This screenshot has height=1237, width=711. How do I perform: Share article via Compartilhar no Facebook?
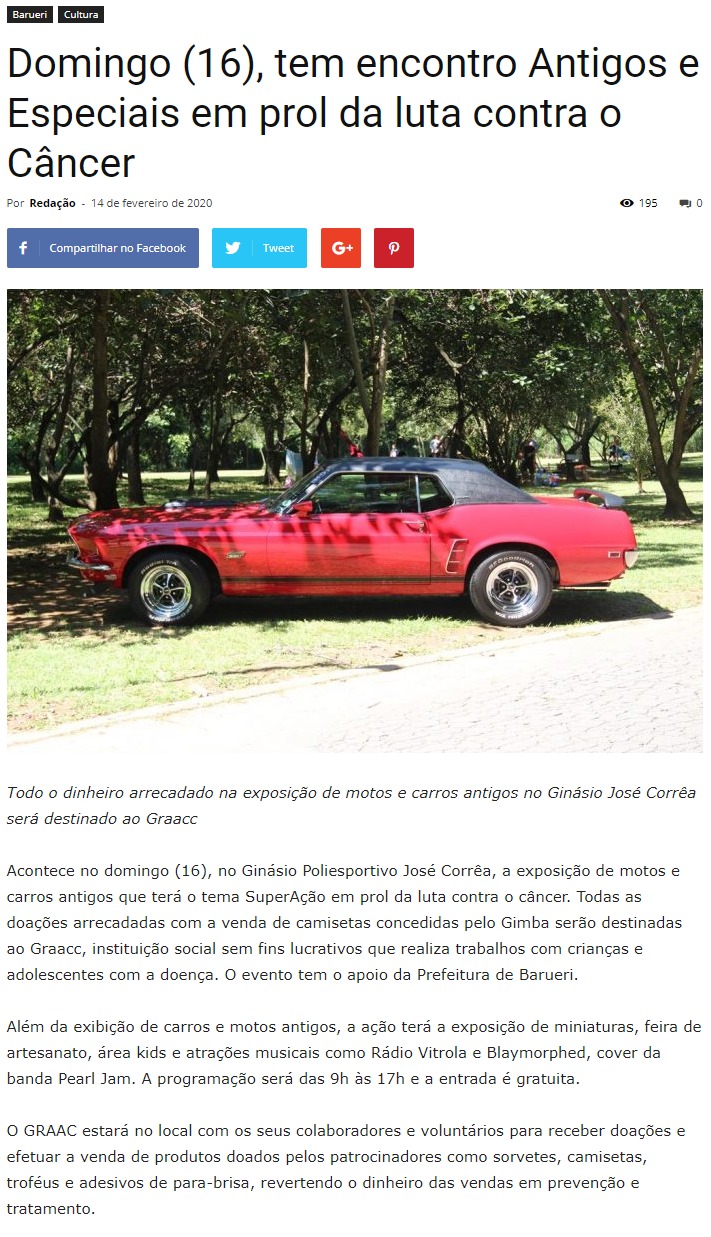(x=103, y=248)
